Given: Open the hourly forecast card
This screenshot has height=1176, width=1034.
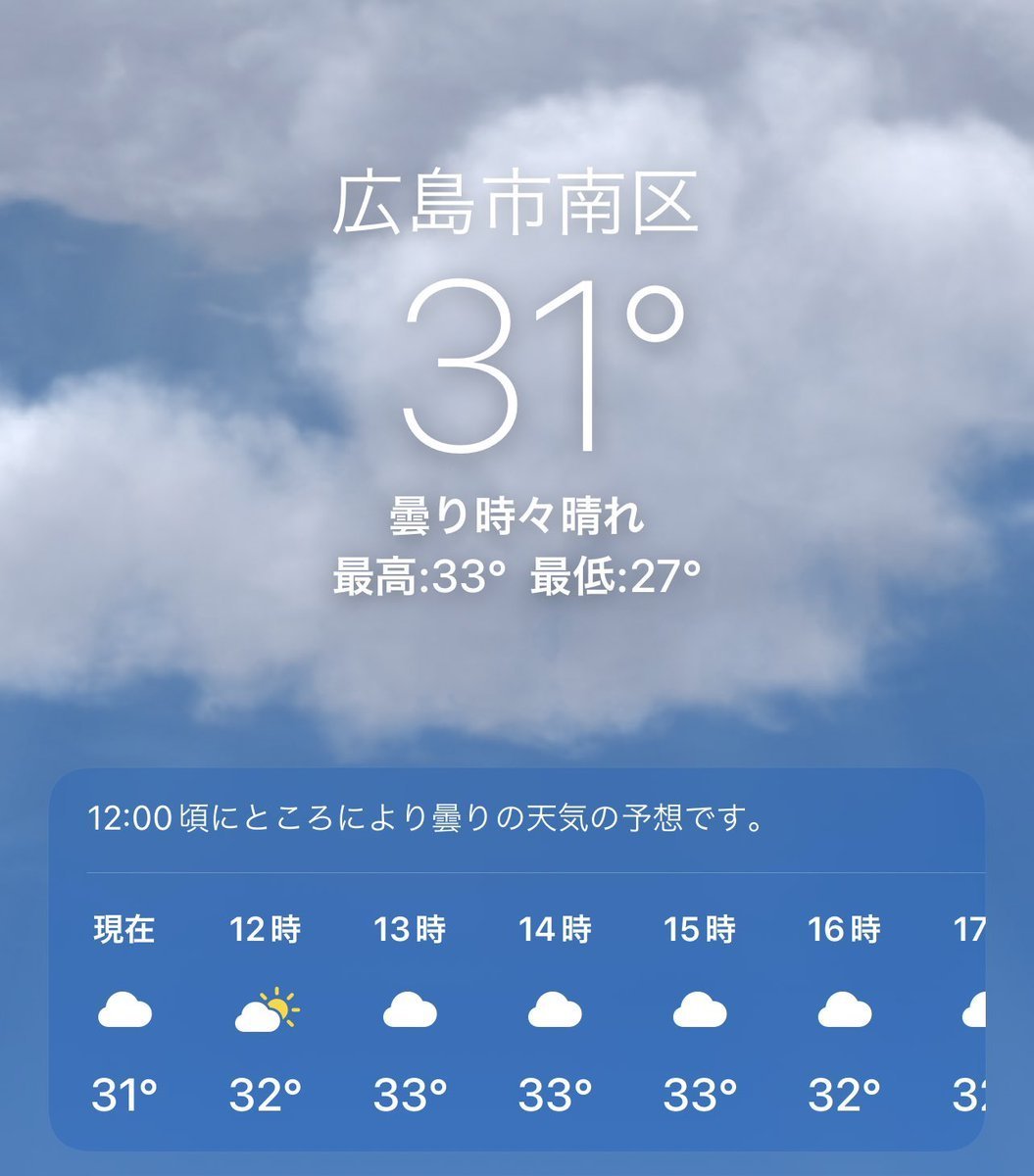Looking at the screenshot, I should pos(517,960).
